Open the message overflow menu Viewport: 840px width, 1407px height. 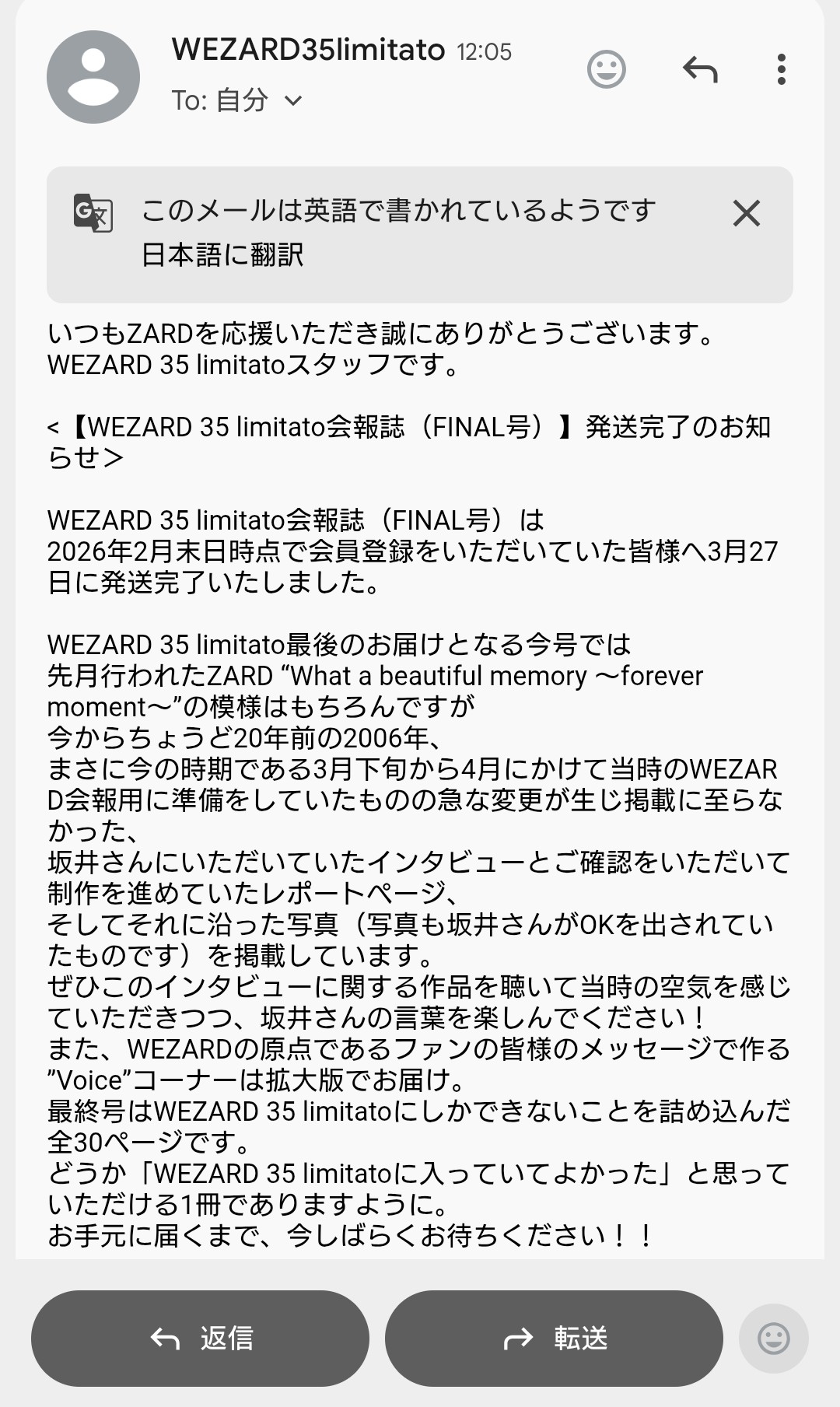point(781,70)
